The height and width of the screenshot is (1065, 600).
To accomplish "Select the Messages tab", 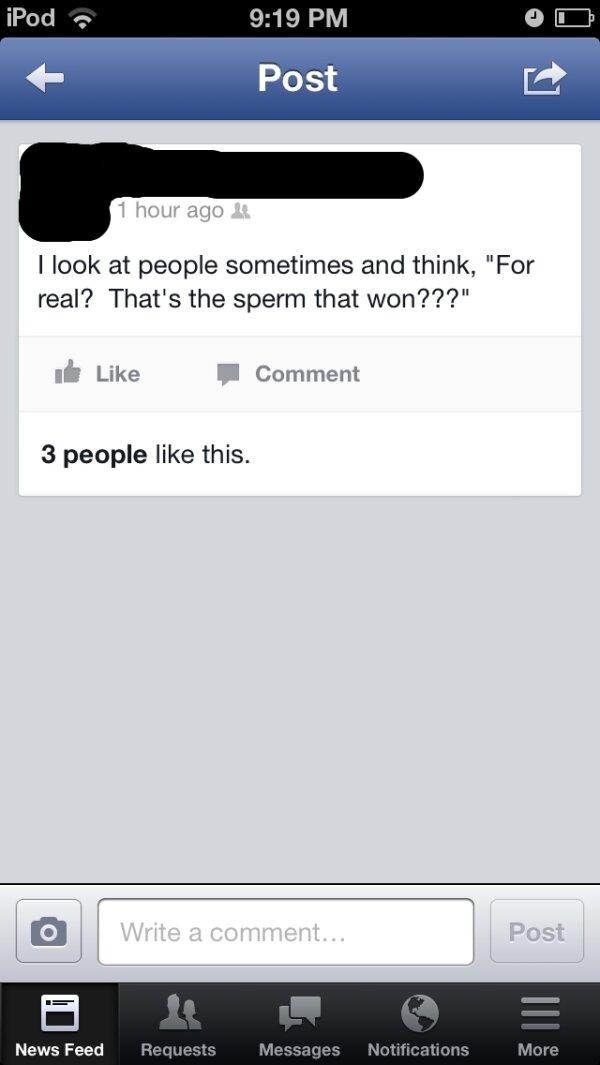I will [299, 1024].
